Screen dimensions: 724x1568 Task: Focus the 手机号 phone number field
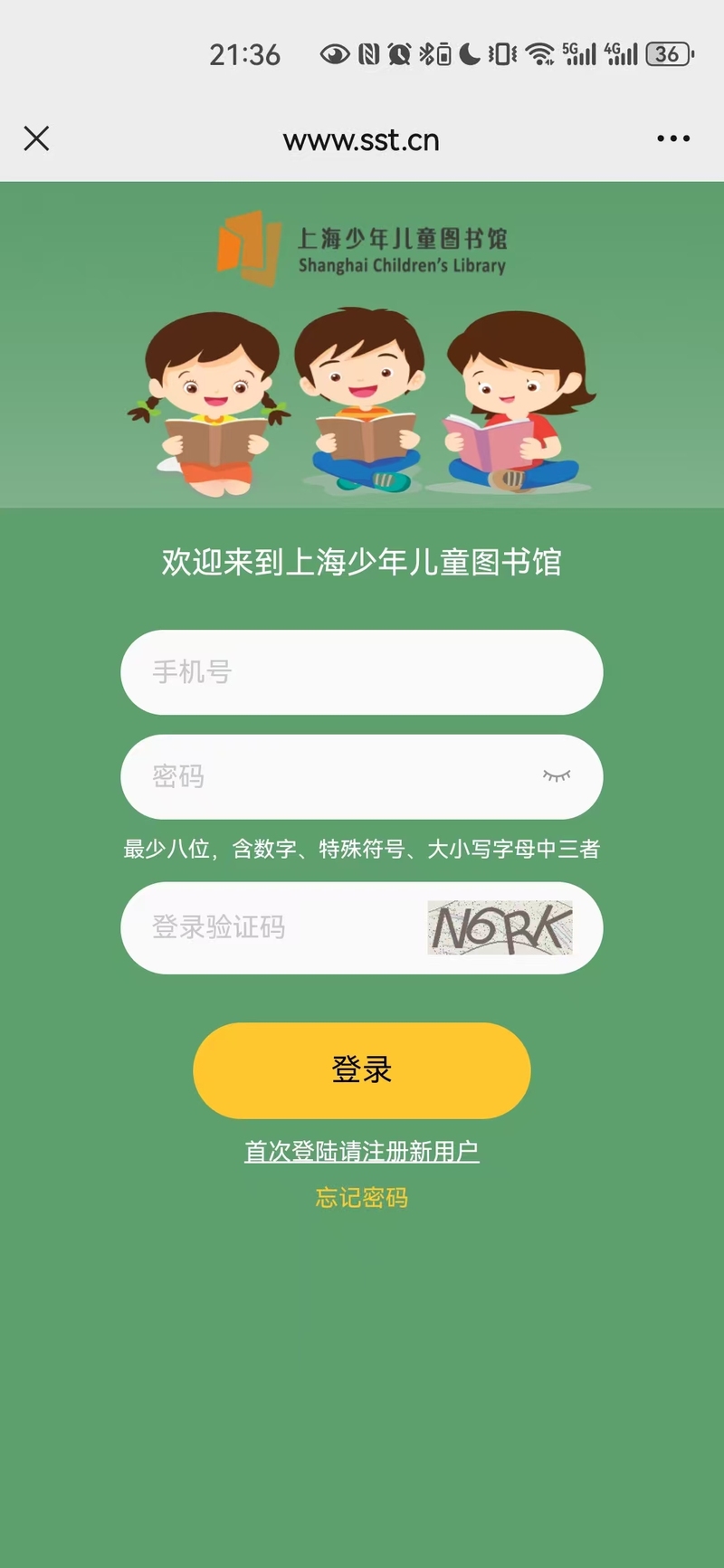click(360, 672)
